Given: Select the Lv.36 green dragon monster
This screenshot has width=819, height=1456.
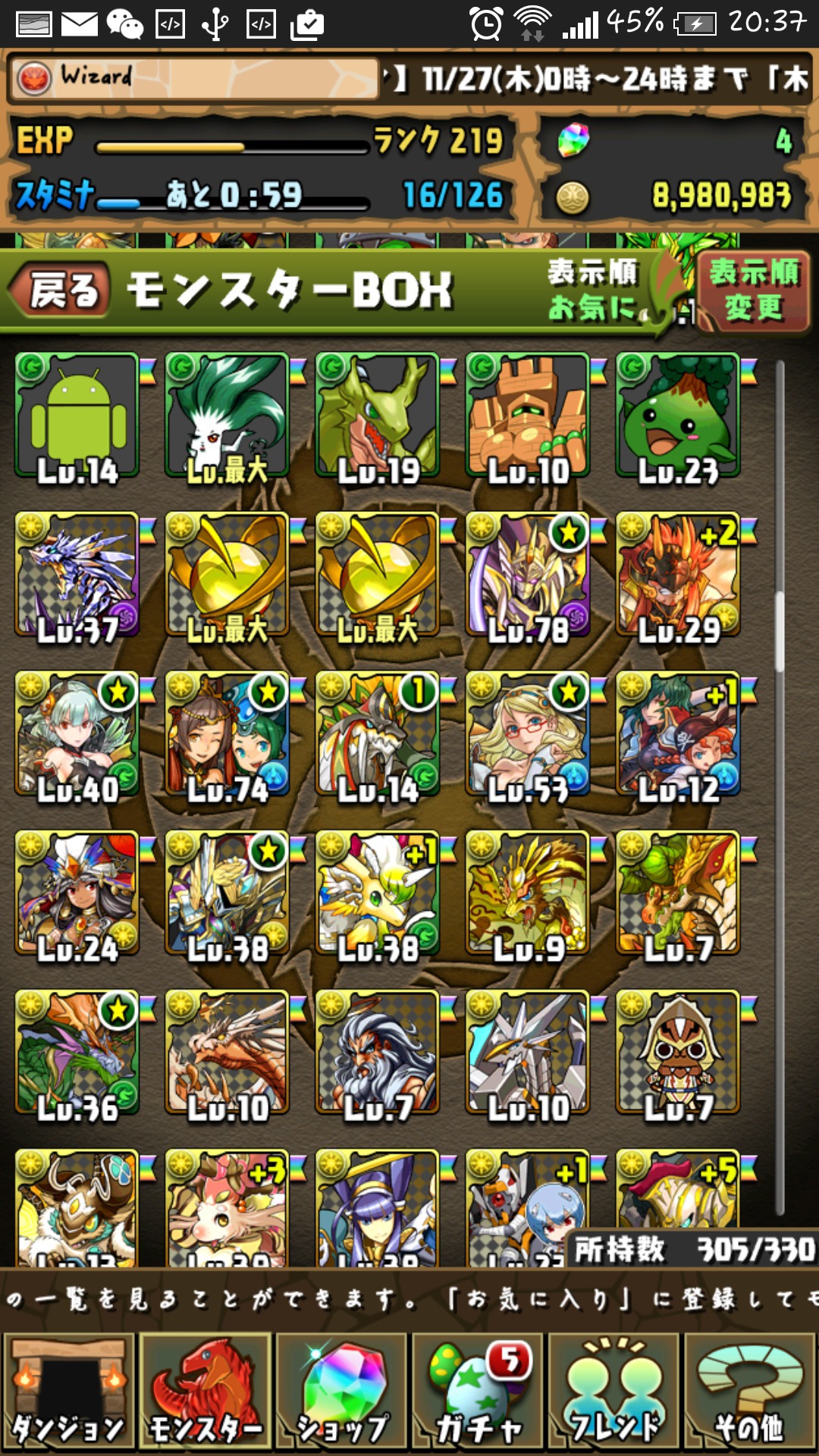Looking at the screenshot, I should [77, 1053].
